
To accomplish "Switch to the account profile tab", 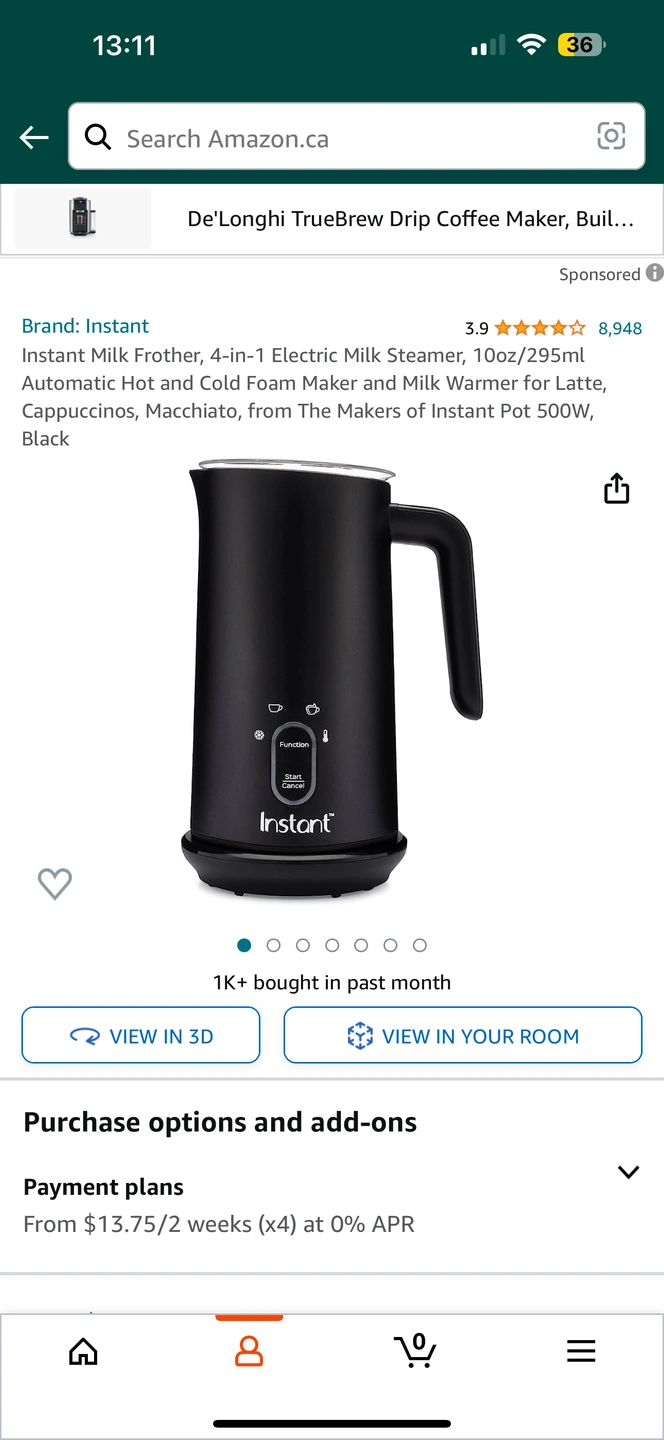I will [x=248, y=1351].
